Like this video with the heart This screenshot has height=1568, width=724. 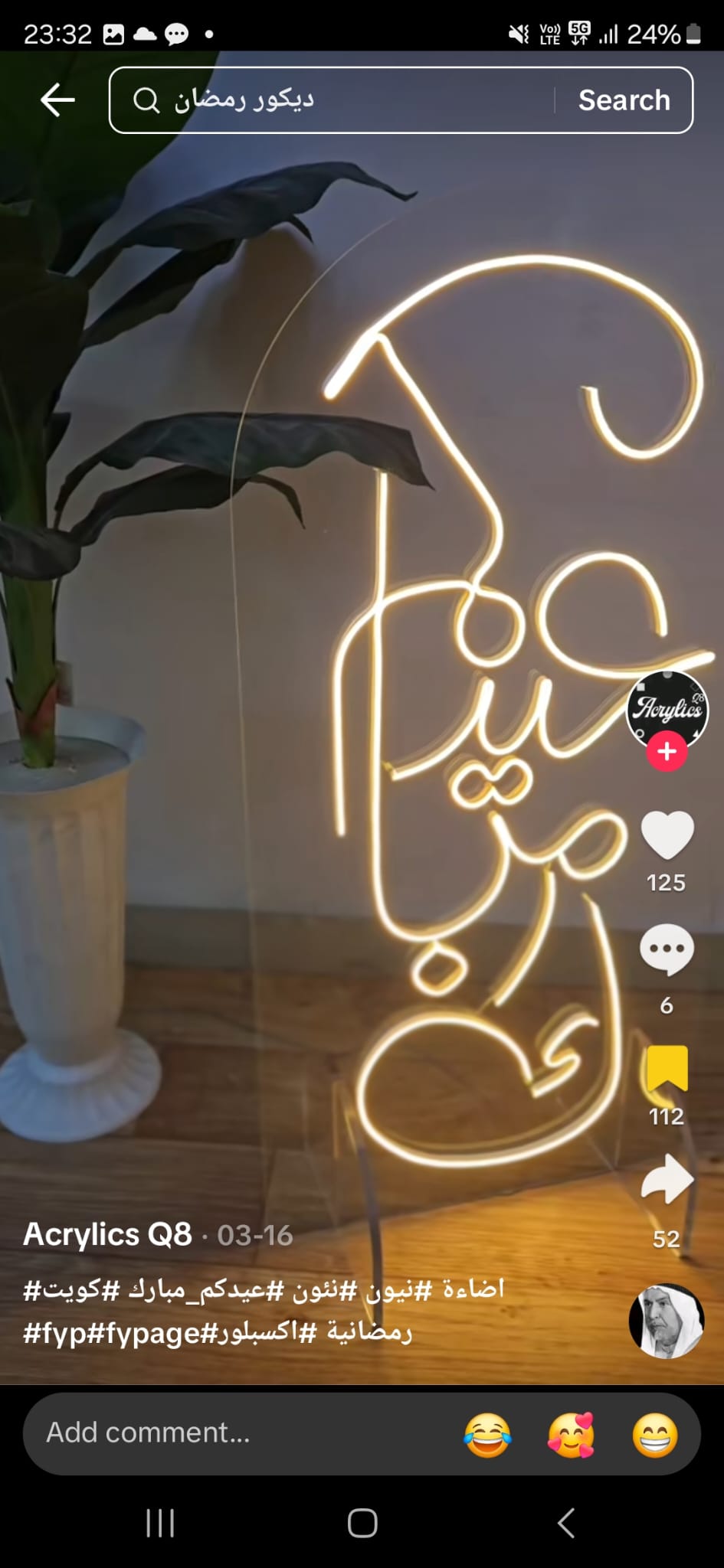tap(667, 835)
